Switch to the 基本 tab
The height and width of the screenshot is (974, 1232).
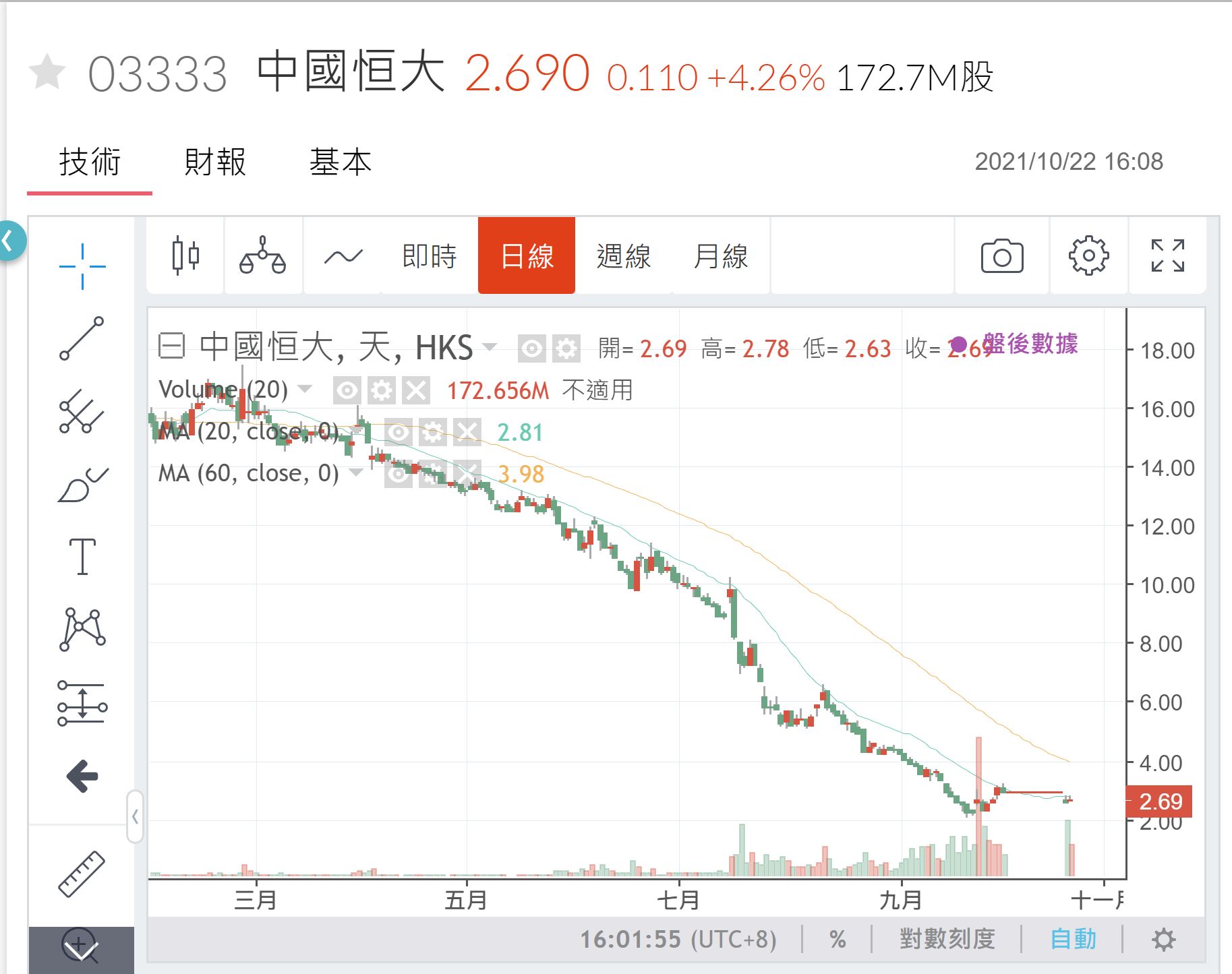coord(341,162)
